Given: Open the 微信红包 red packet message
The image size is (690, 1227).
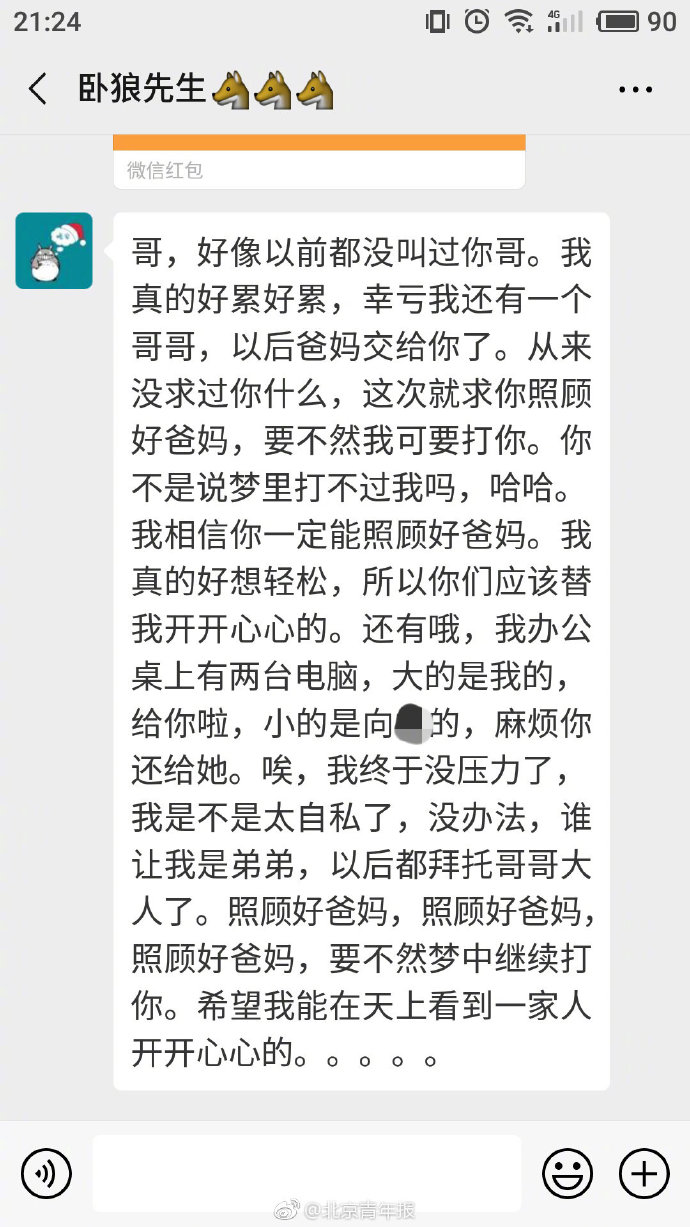Looking at the screenshot, I should tap(319, 163).
